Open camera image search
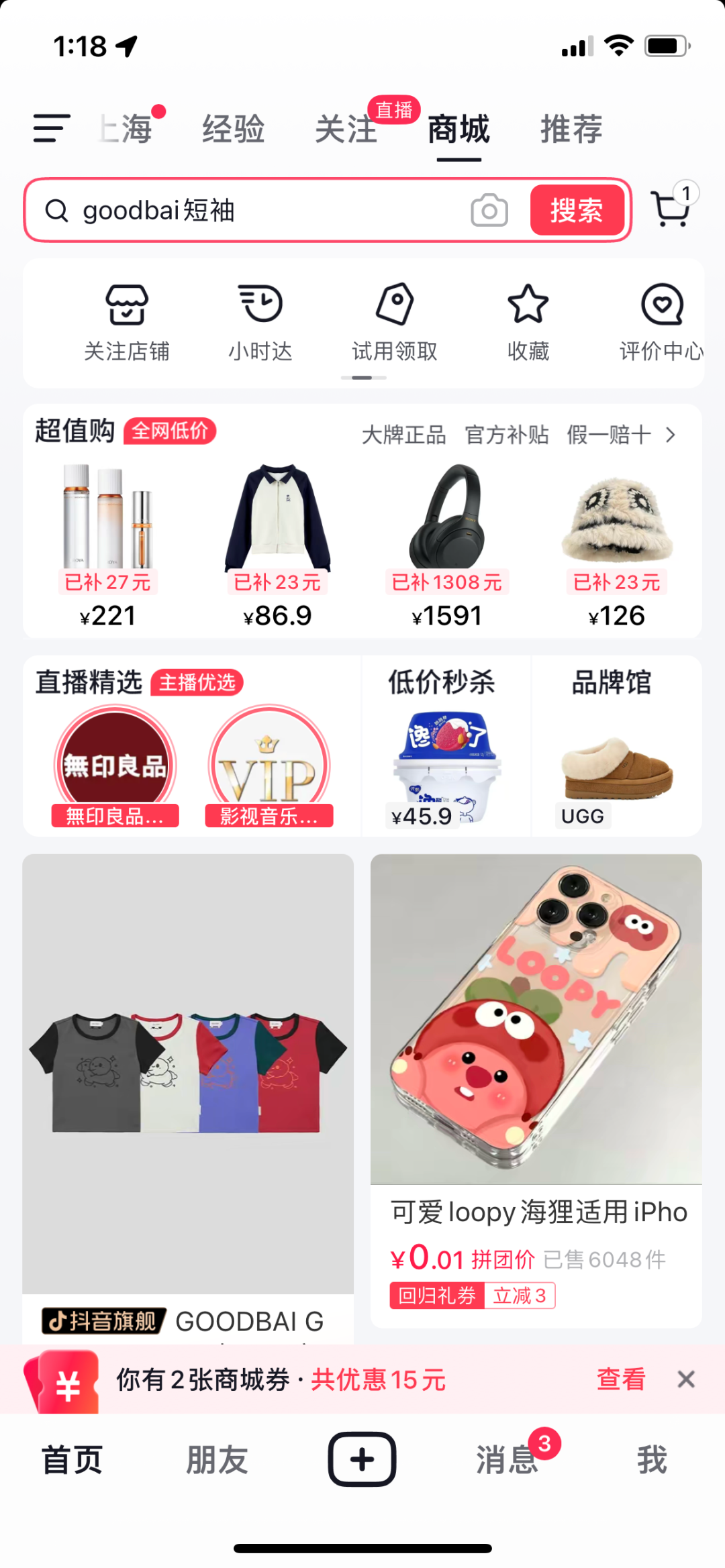Image resolution: width=725 pixels, height=1568 pixels. pos(489,211)
